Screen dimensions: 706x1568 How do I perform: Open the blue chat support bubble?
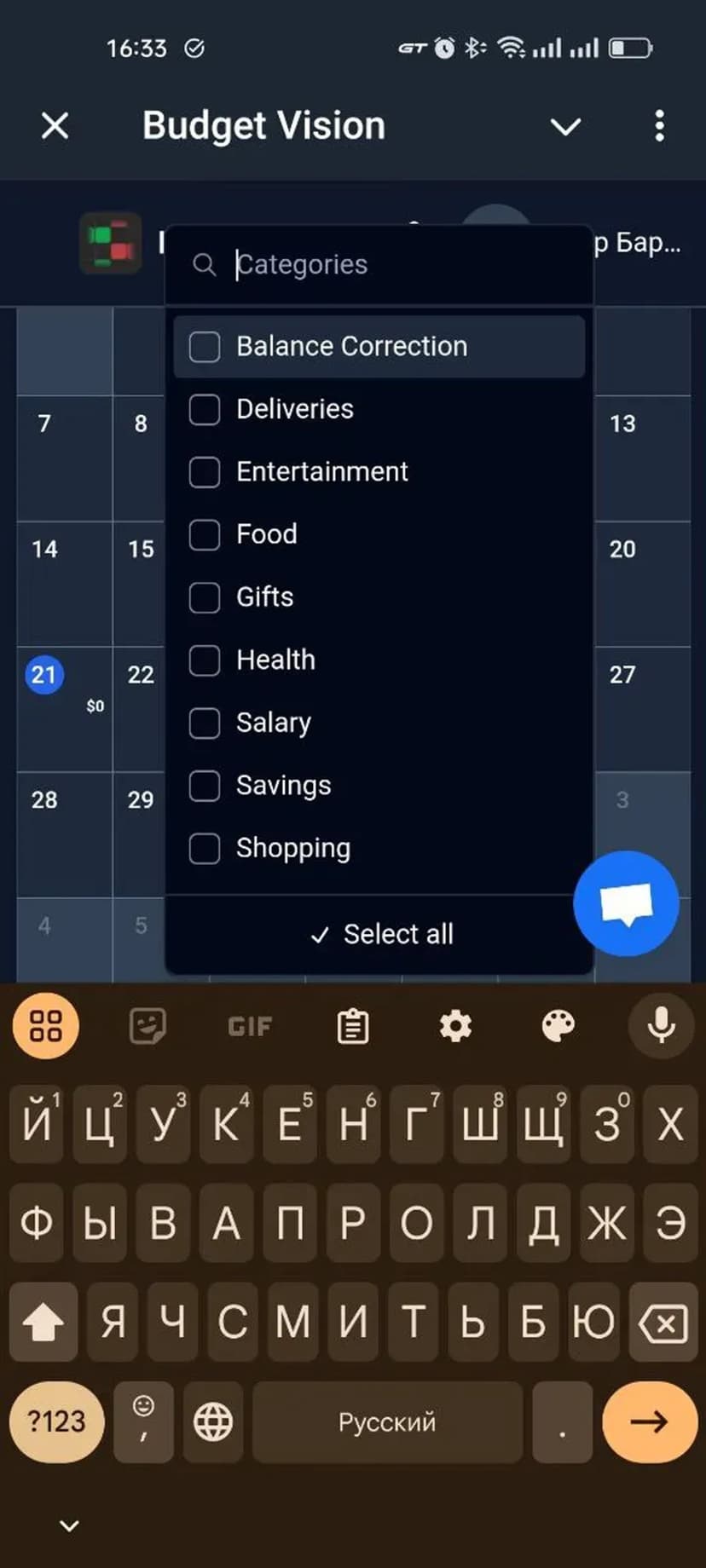[x=626, y=903]
